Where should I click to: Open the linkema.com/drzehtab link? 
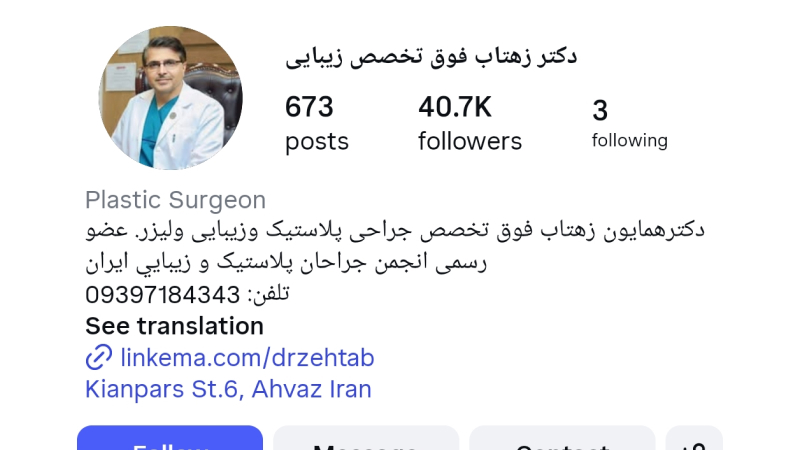click(x=246, y=357)
